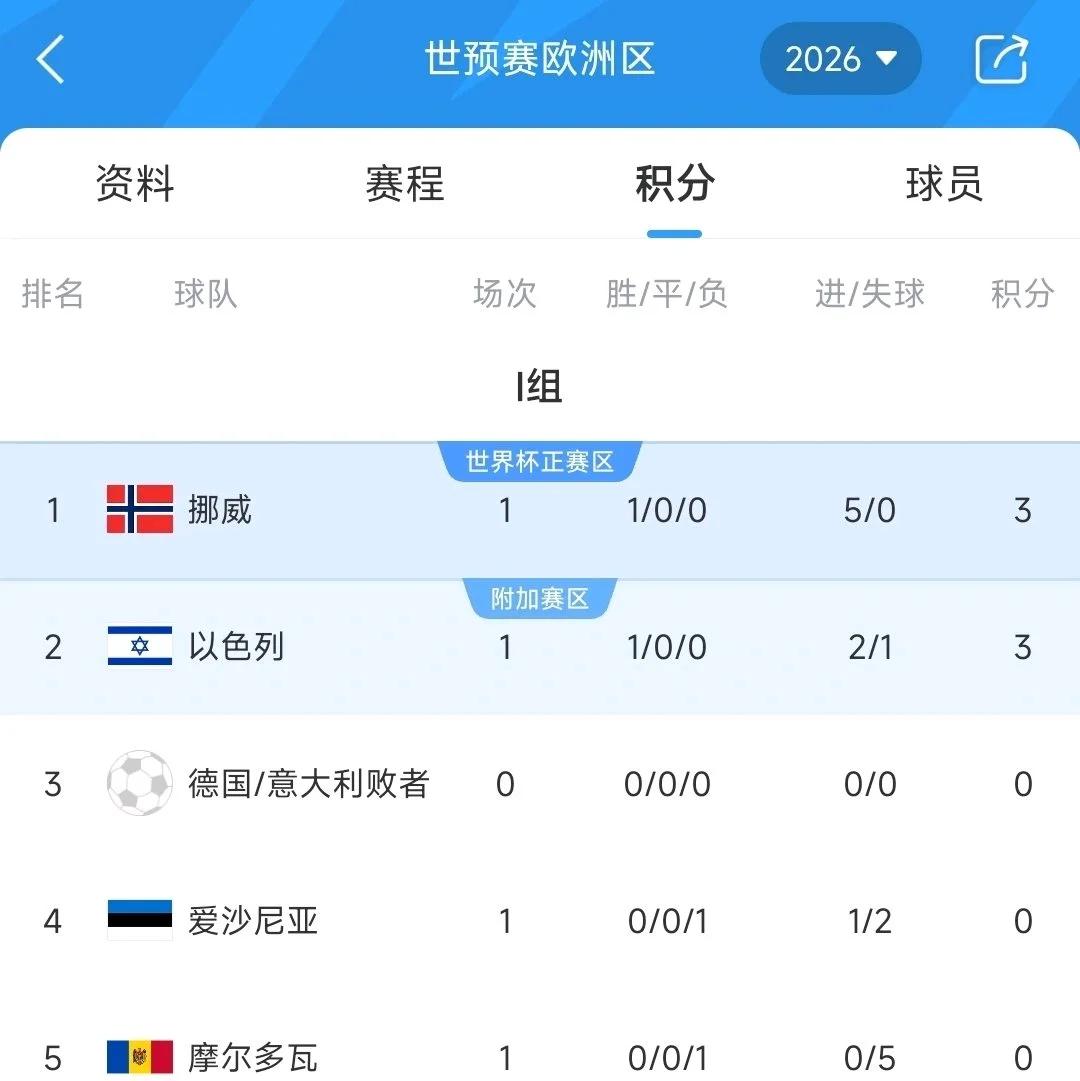Click the blue underline indicator below 积分
The image size is (1080, 1081).
(x=673, y=232)
